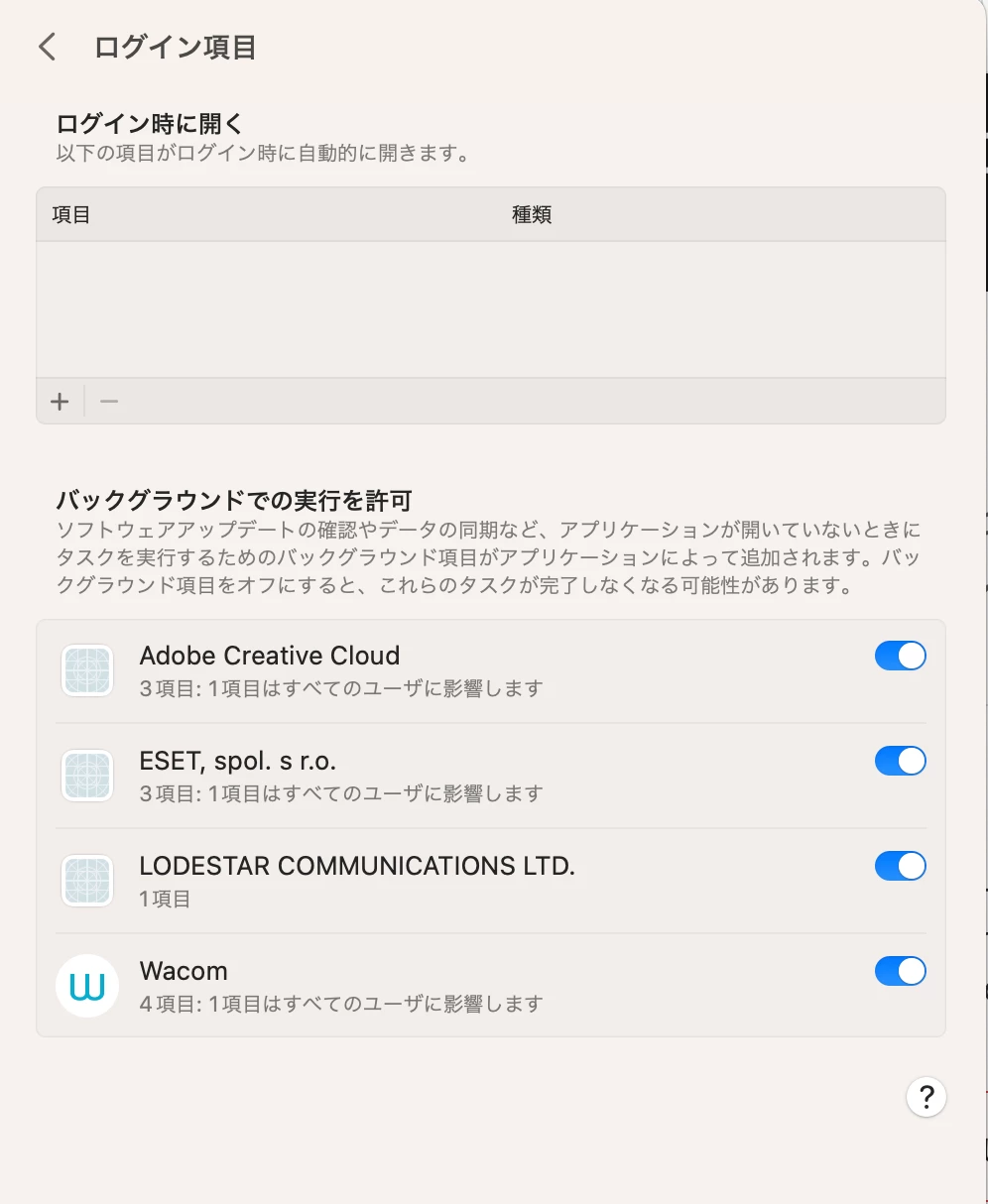Add a new login item with plus button
This screenshot has height=1204, width=988.
tap(61, 402)
